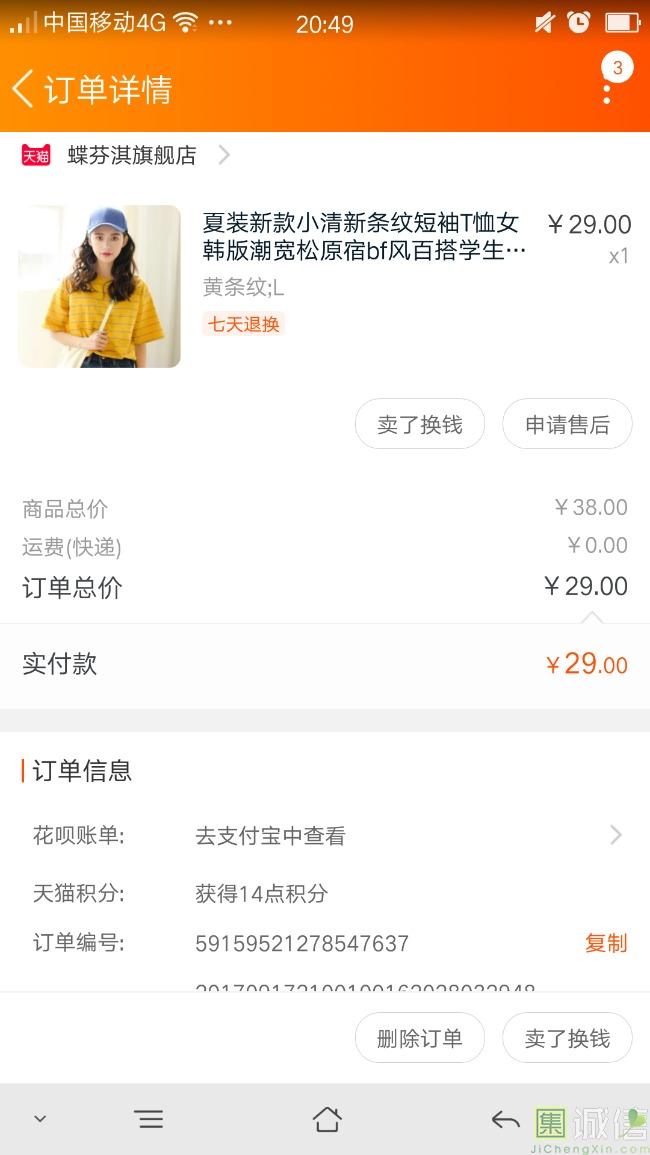Tap 卖了换钱 in the bottom bar
The height and width of the screenshot is (1155, 650).
tap(567, 1038)
